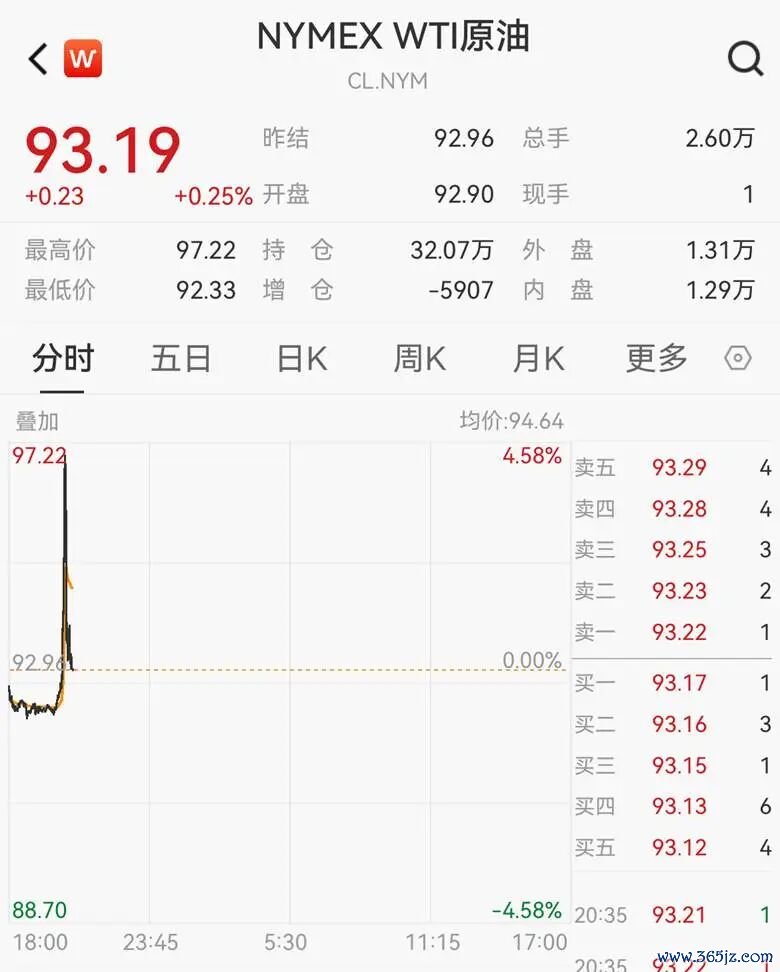The height and width of the screenshot is (972, 780).
Task: Open chart settings hexagon icon
Action: click(738, 358)
